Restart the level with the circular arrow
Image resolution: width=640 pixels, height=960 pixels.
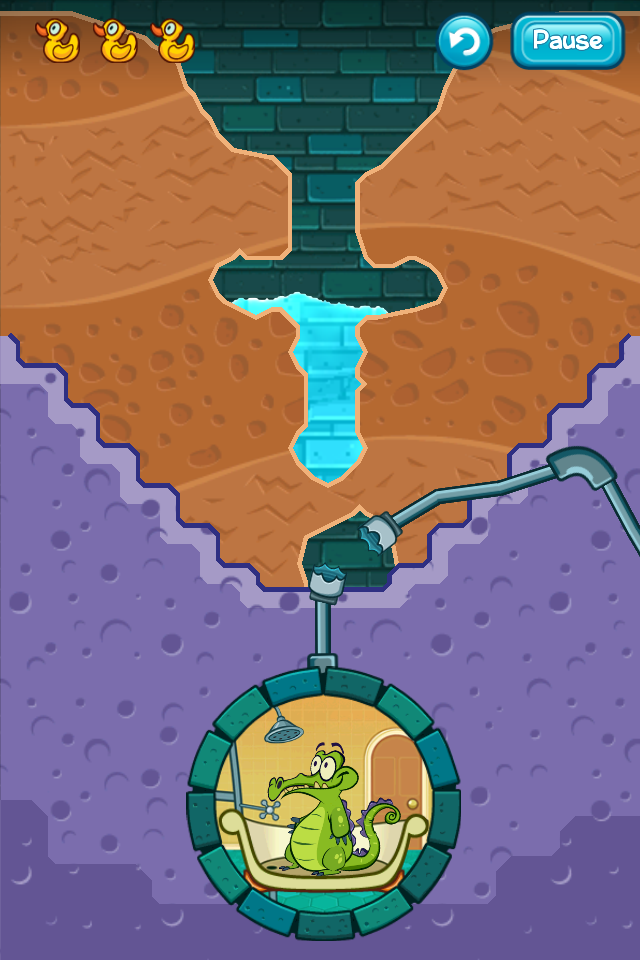464,42
